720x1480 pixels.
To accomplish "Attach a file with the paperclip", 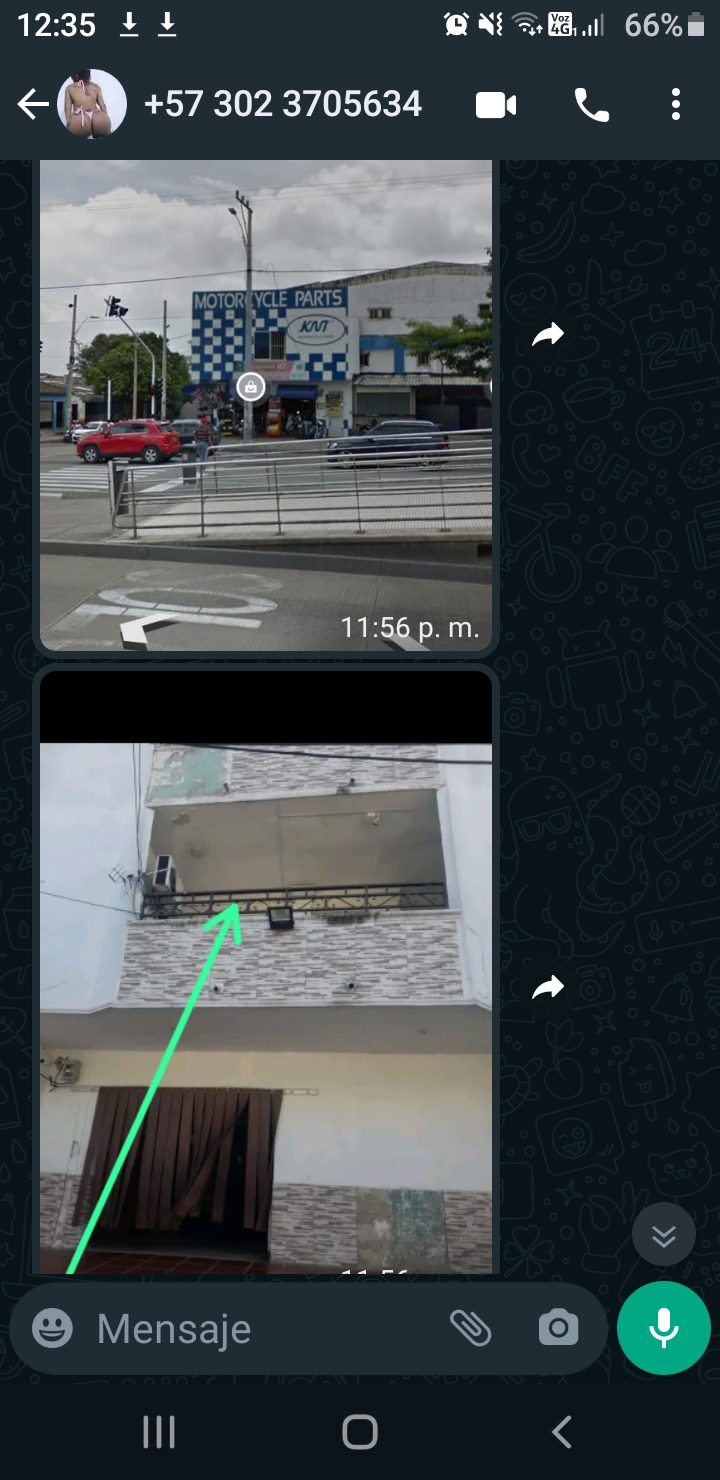I will pos(470,1329).
